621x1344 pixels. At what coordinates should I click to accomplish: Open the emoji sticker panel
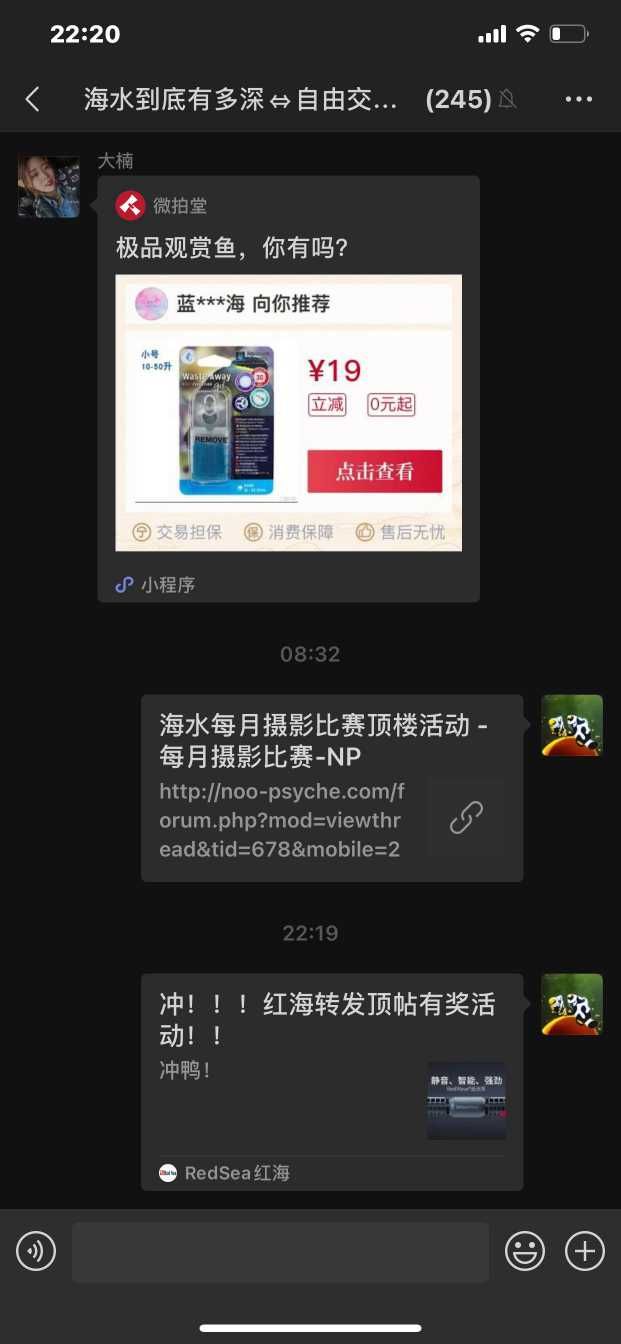point(525,1251)
